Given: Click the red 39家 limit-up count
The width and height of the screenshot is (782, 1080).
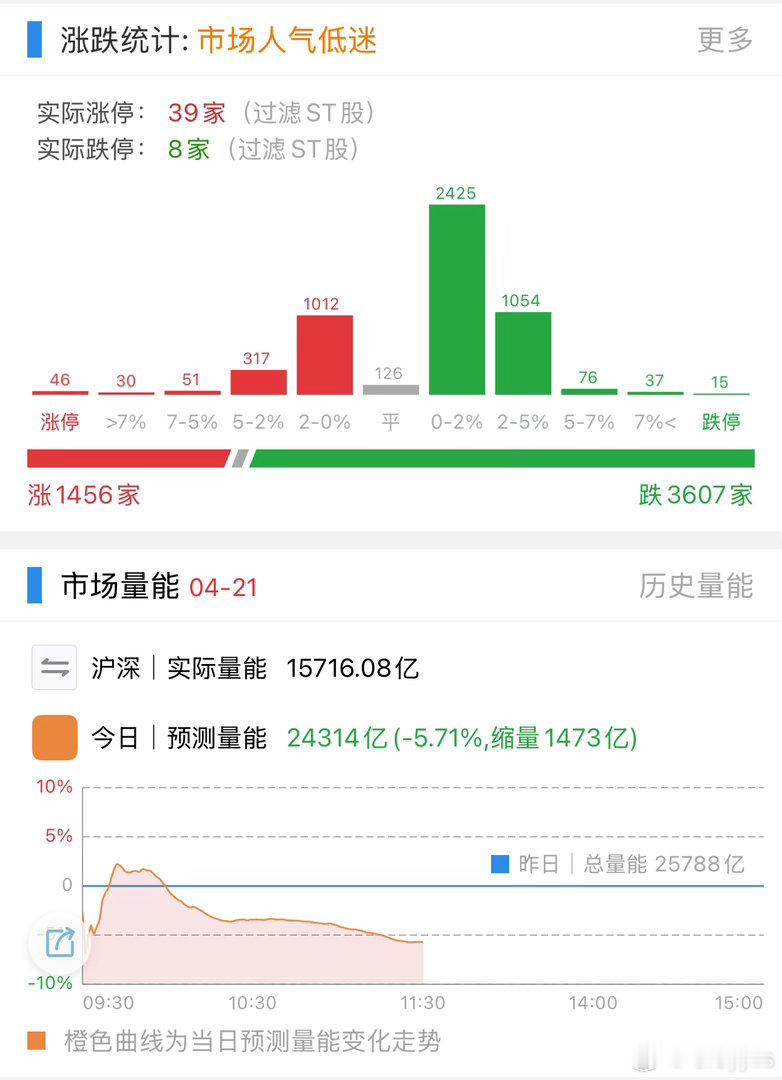Looking at the screenshot, I should pos(197,113).
